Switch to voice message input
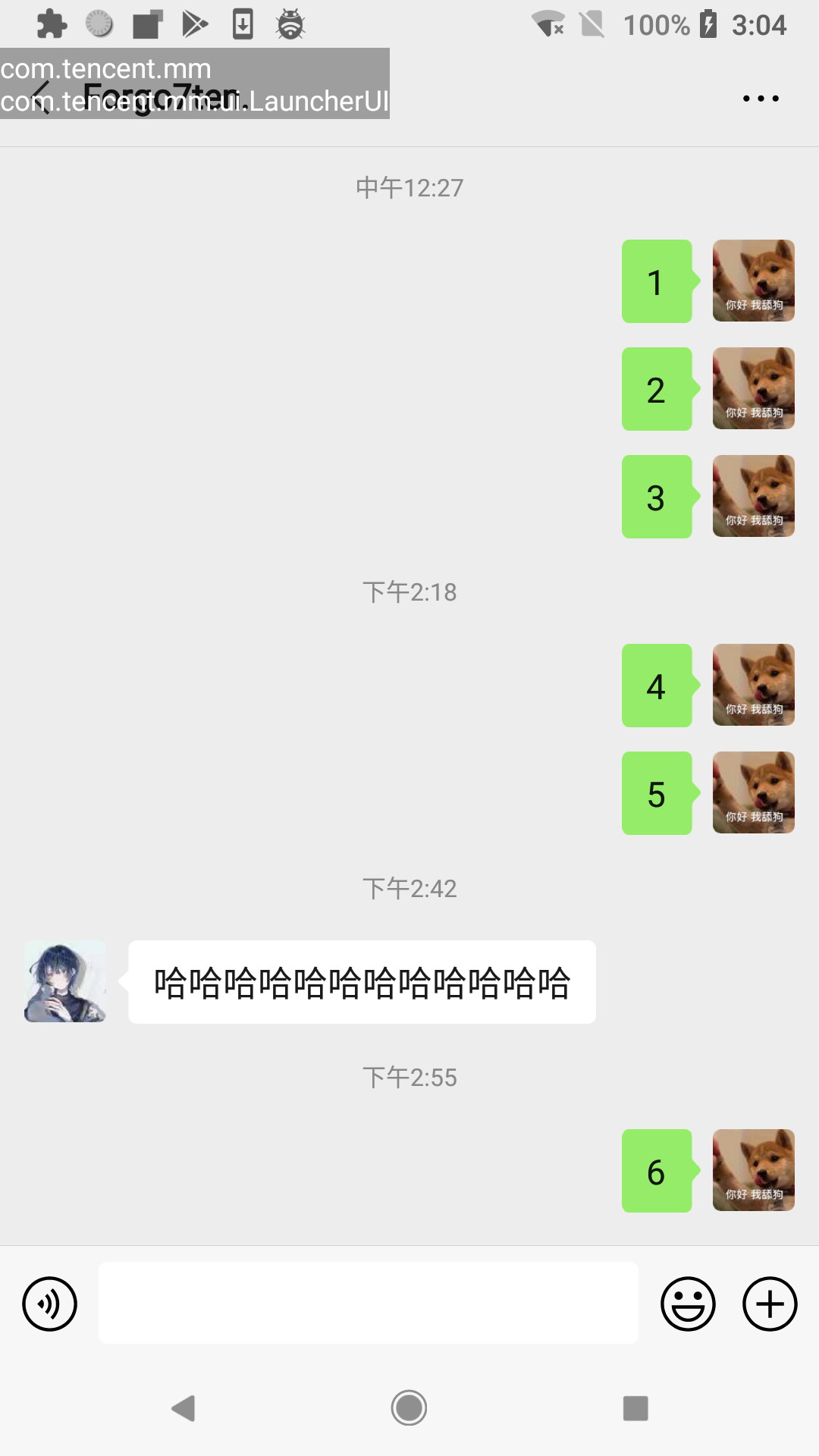The width and height of the screenshot is (819, 1456). (50, 1304)
